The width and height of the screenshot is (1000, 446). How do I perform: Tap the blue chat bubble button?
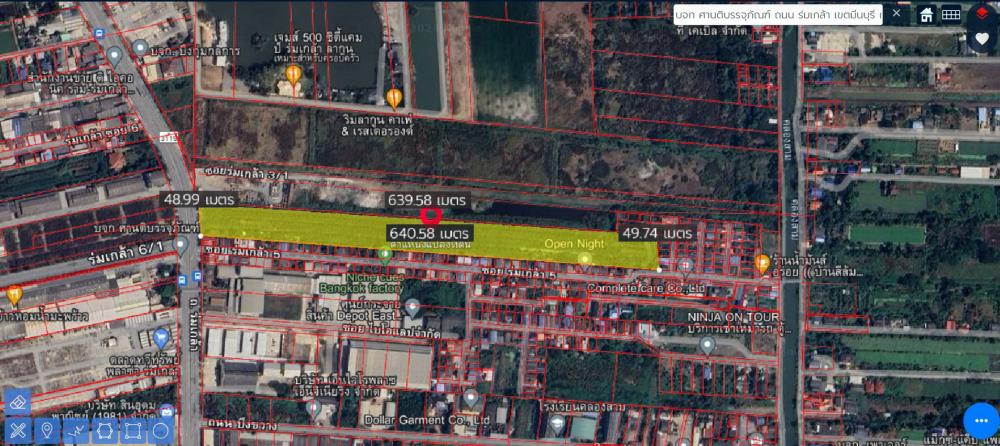coord(980,420)
